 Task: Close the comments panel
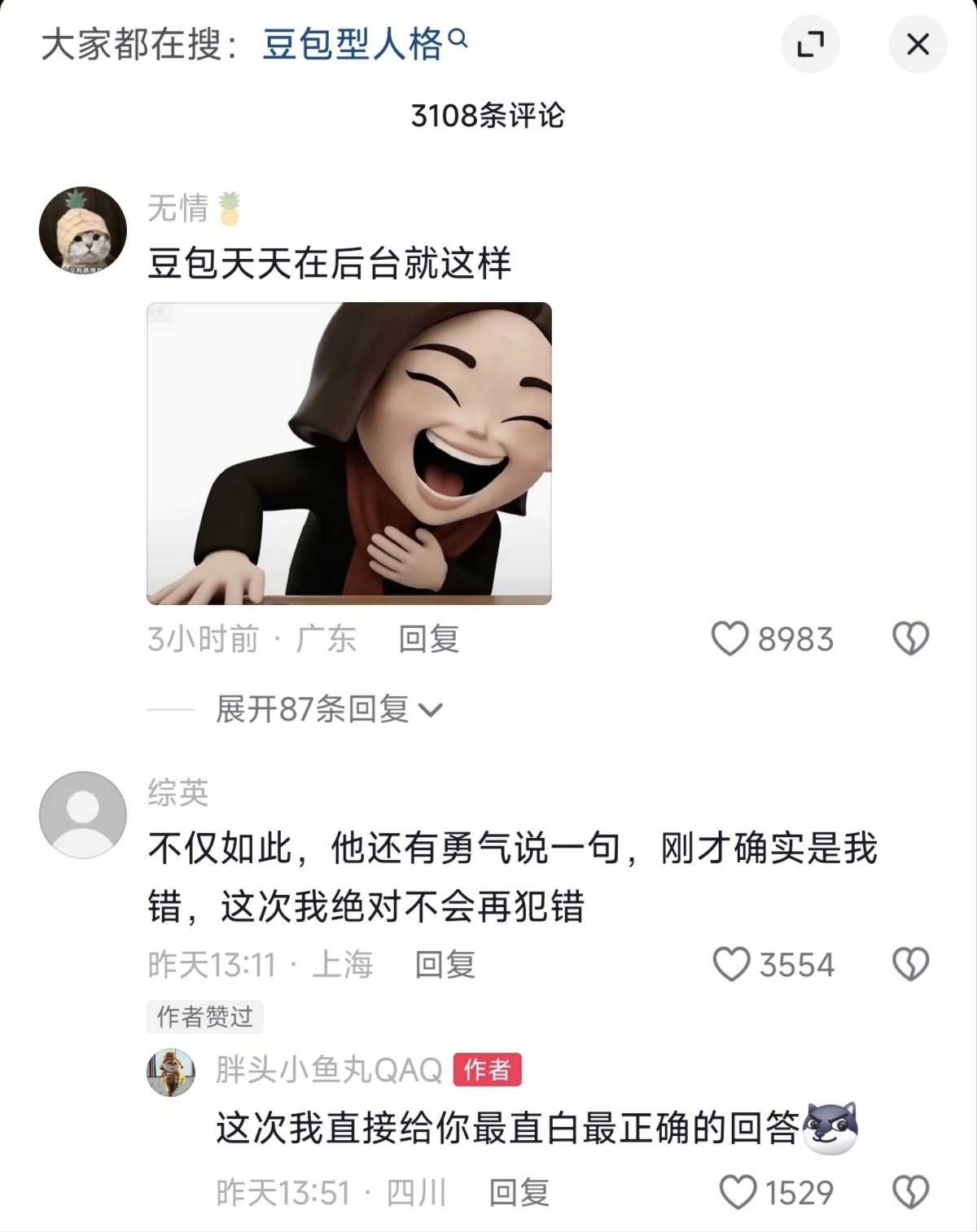pos(918,44)
